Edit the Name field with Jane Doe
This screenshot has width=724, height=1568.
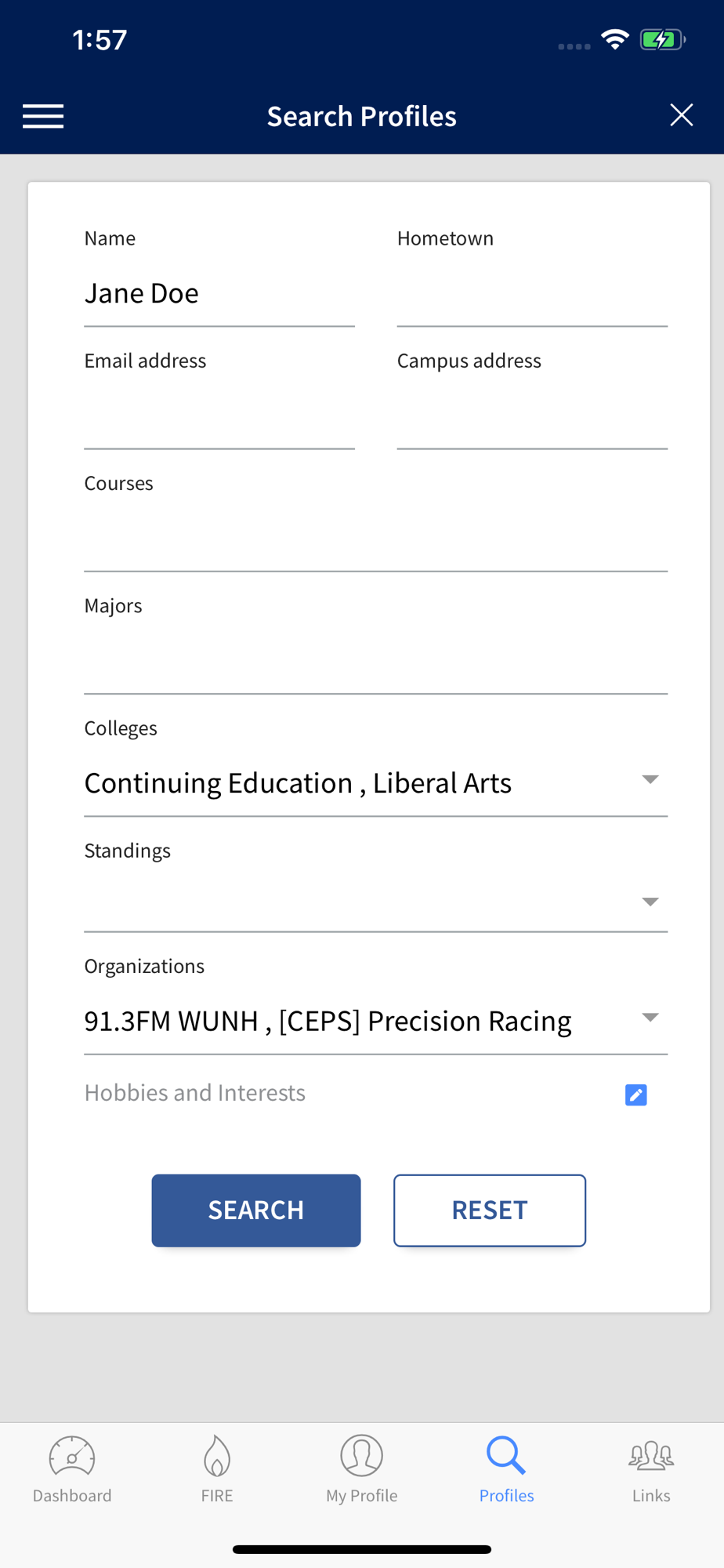[x=219, y=293]
